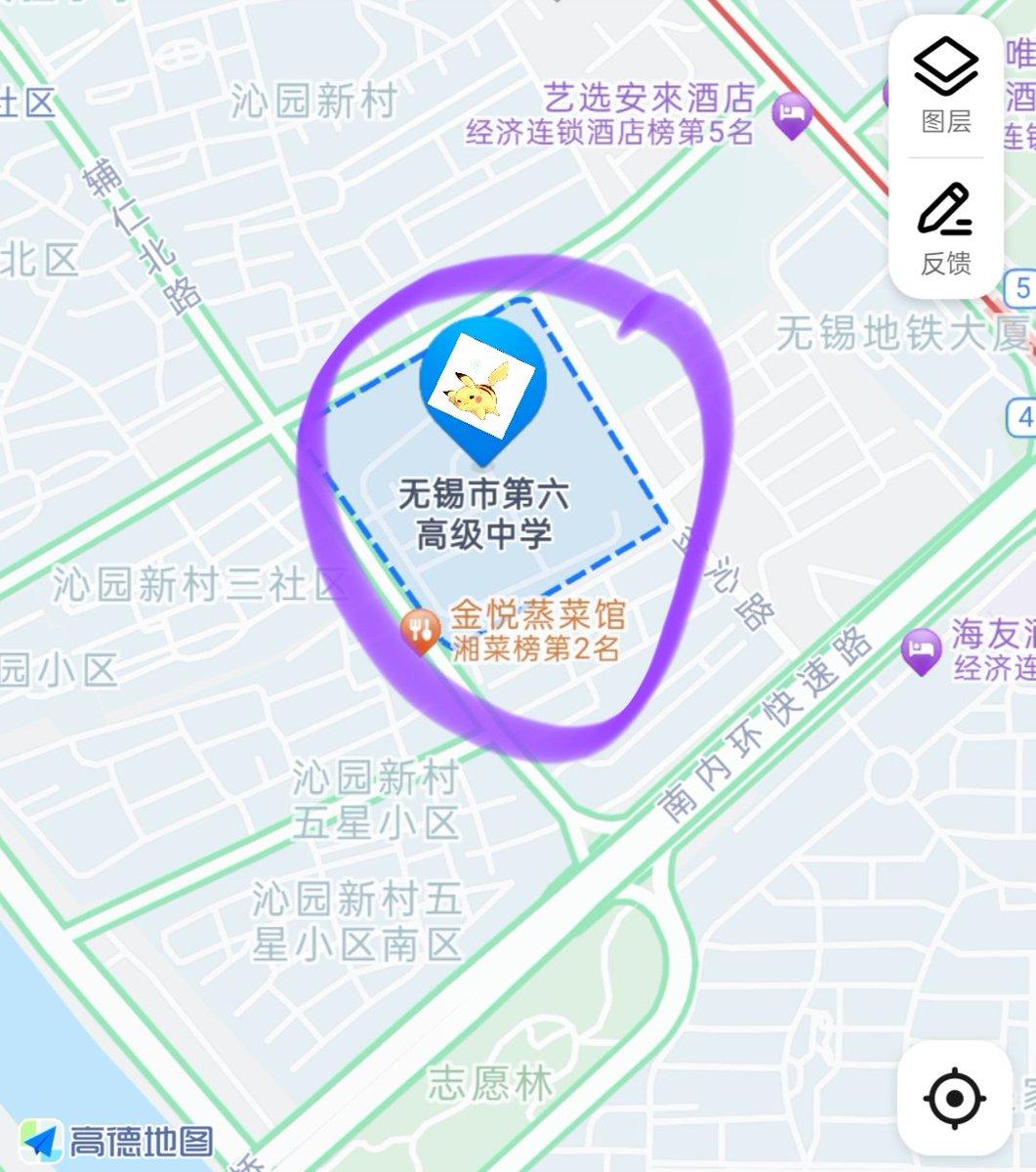Select the 艺选安來酒店 hotel marker

pos(792,116)
